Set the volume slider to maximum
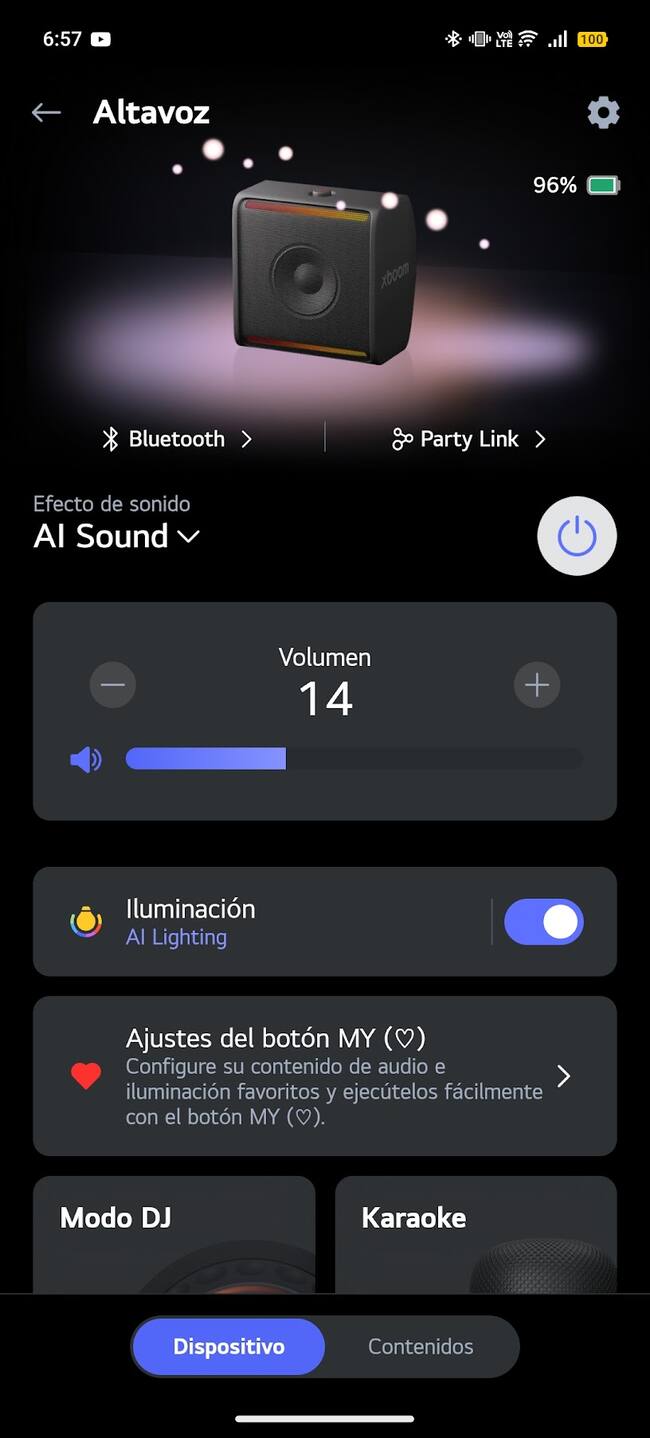The height and width of the screenshot is (1438, 650). coord(579,759)
